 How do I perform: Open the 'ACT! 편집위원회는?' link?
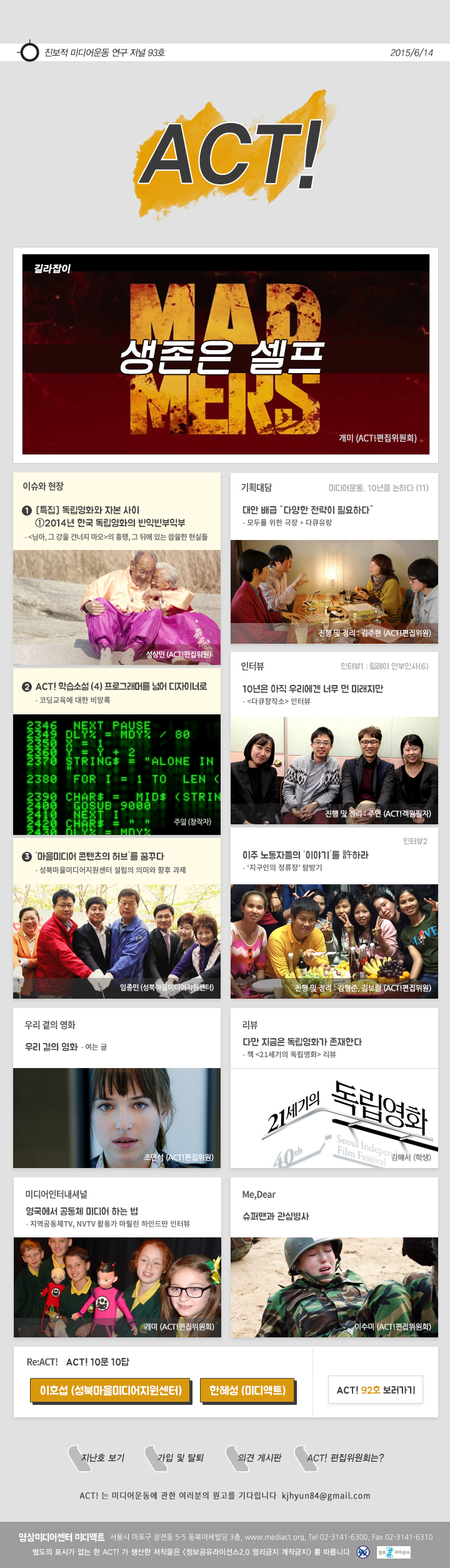[339, 1458]
